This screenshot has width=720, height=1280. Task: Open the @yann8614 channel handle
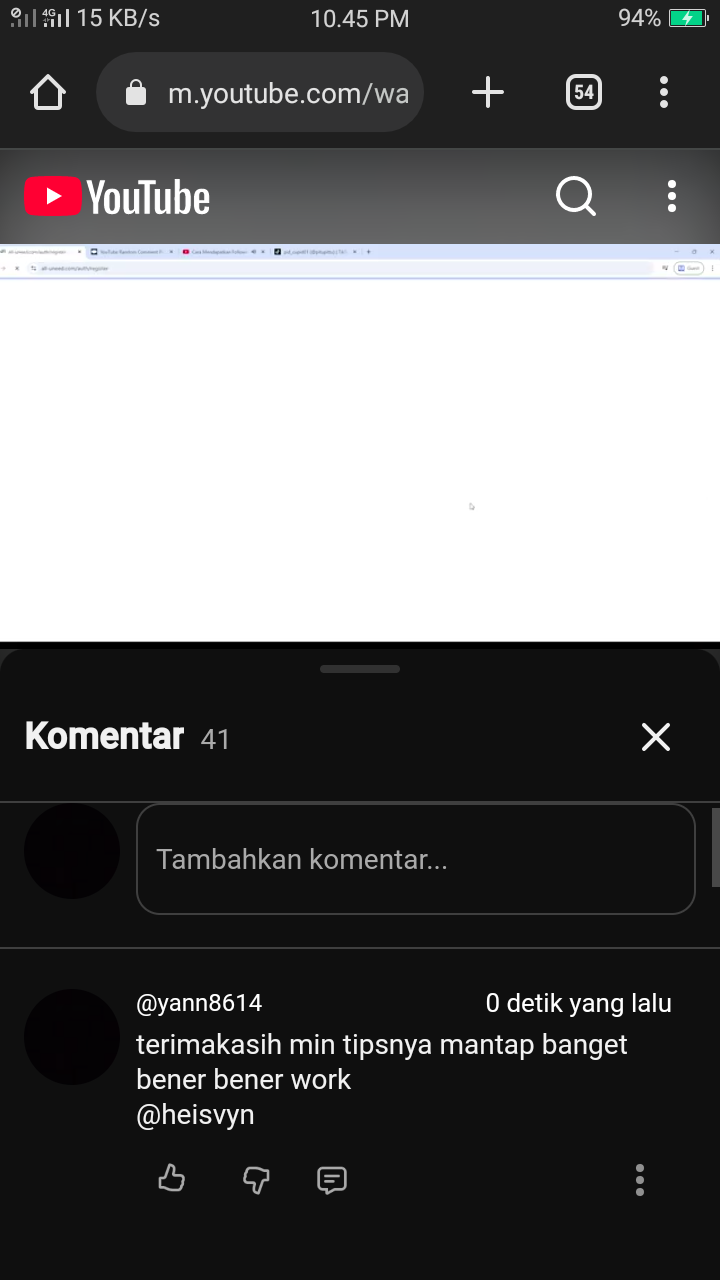pos(199,1003)
